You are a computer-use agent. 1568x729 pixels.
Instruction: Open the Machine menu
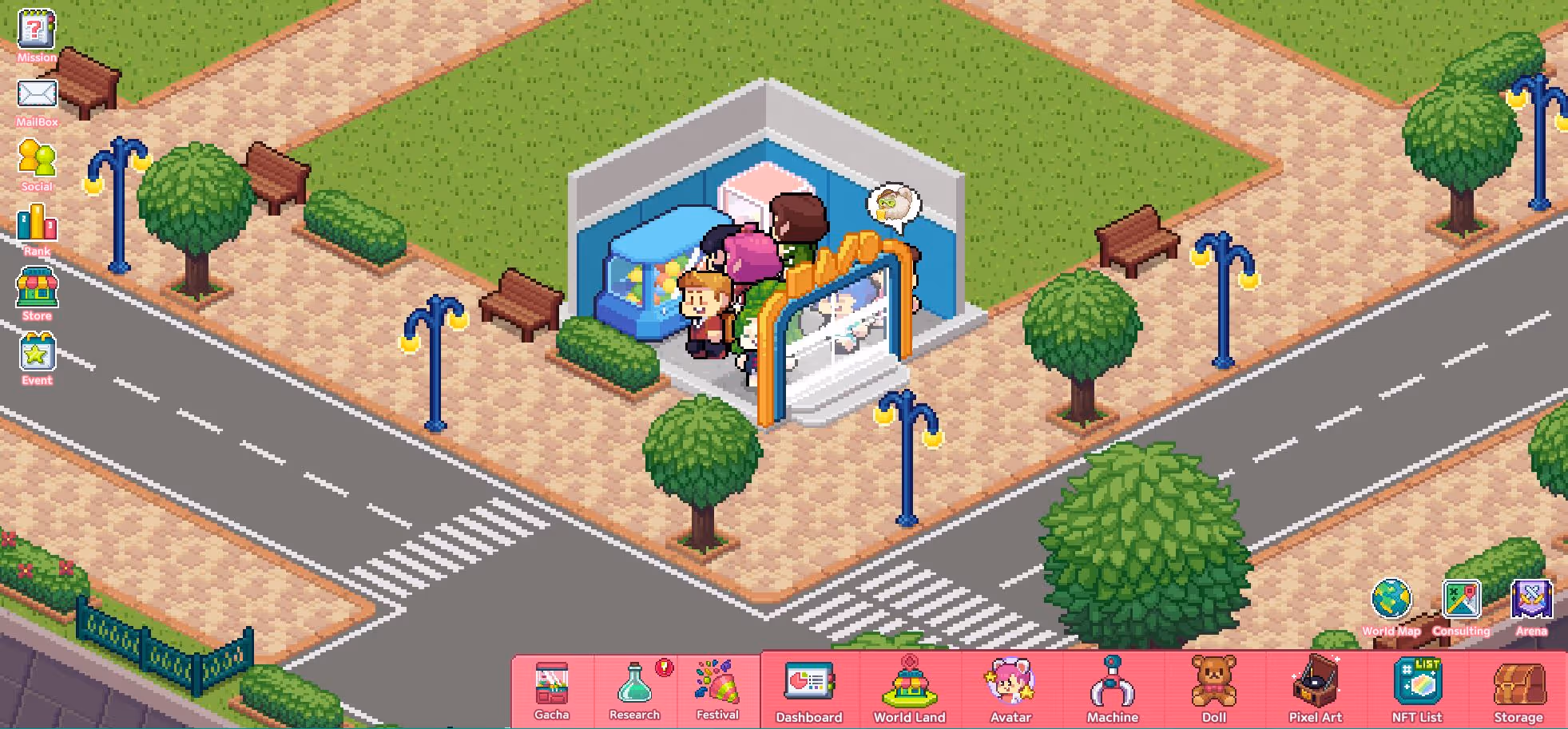pyautogui.click(x=1112, y=689)
